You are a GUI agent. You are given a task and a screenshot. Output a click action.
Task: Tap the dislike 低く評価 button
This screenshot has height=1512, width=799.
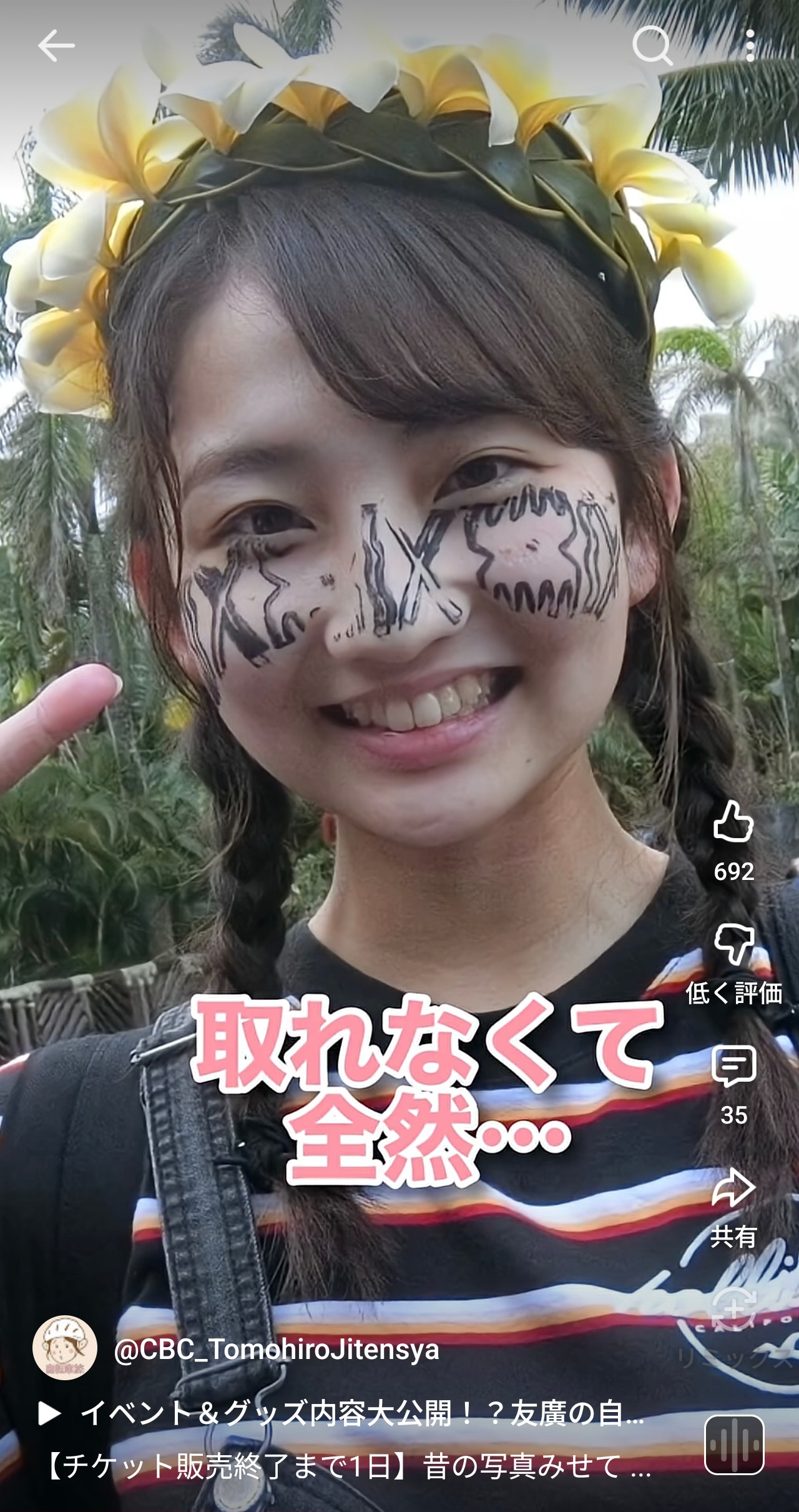point(733,945)
